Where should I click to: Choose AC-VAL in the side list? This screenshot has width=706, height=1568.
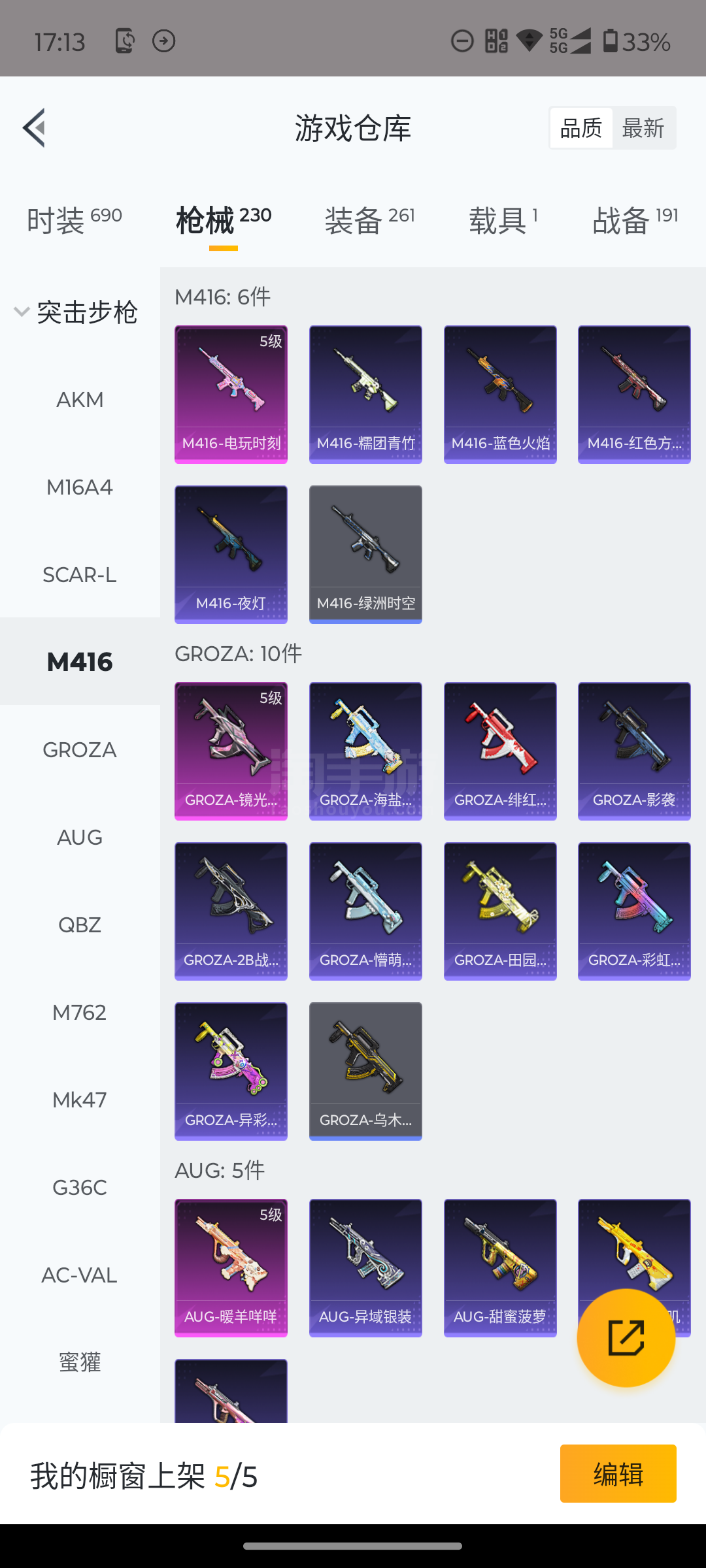[x=80, y=1275]
